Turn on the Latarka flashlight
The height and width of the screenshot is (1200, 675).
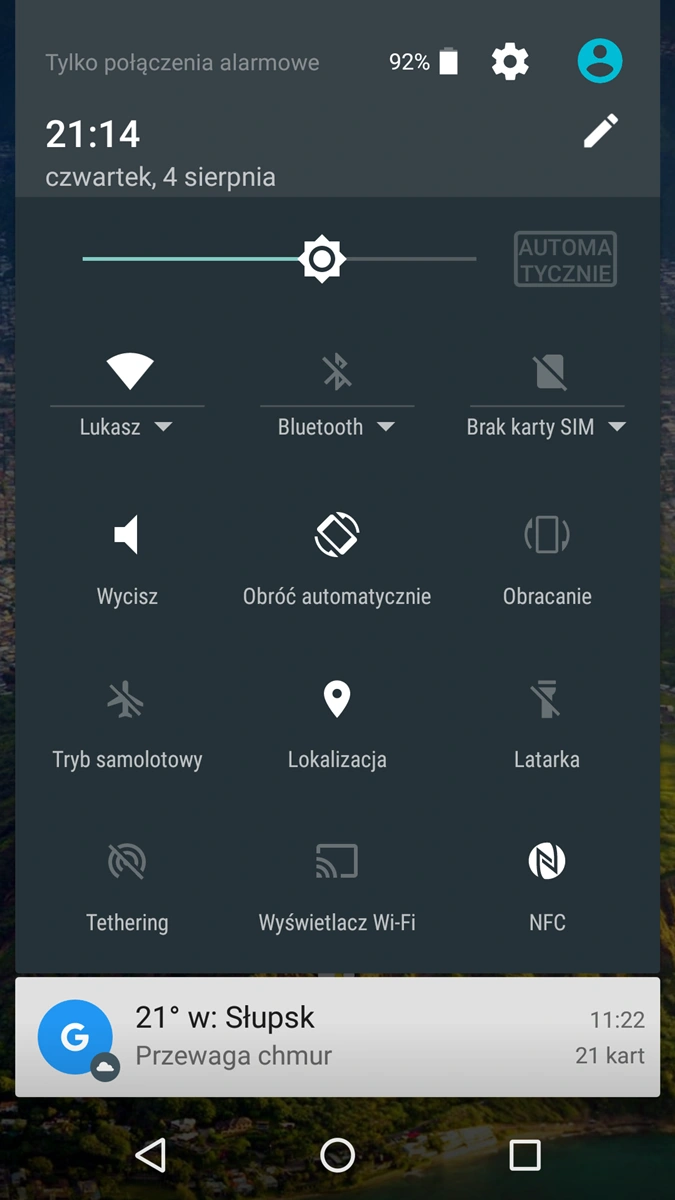547,720
